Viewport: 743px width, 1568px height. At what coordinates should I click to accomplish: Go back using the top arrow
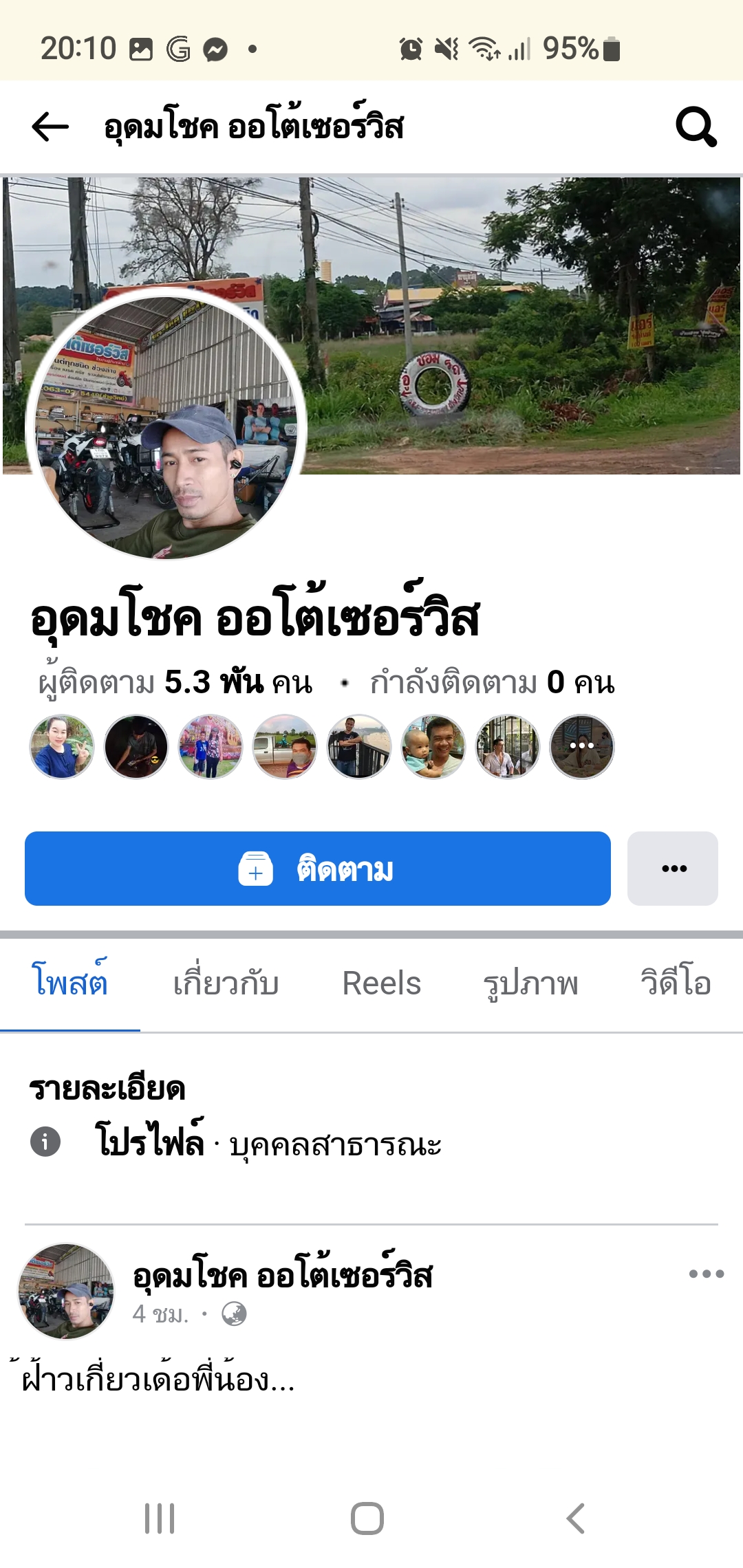pyautogui.click(x=50, y=127)
